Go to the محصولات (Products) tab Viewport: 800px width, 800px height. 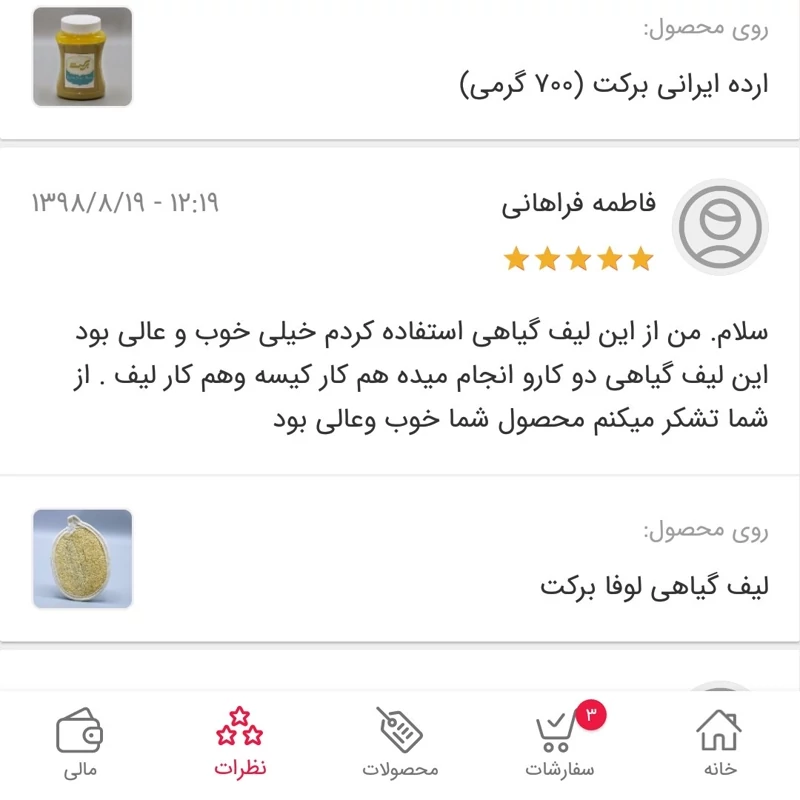click(x=400, y=743)
